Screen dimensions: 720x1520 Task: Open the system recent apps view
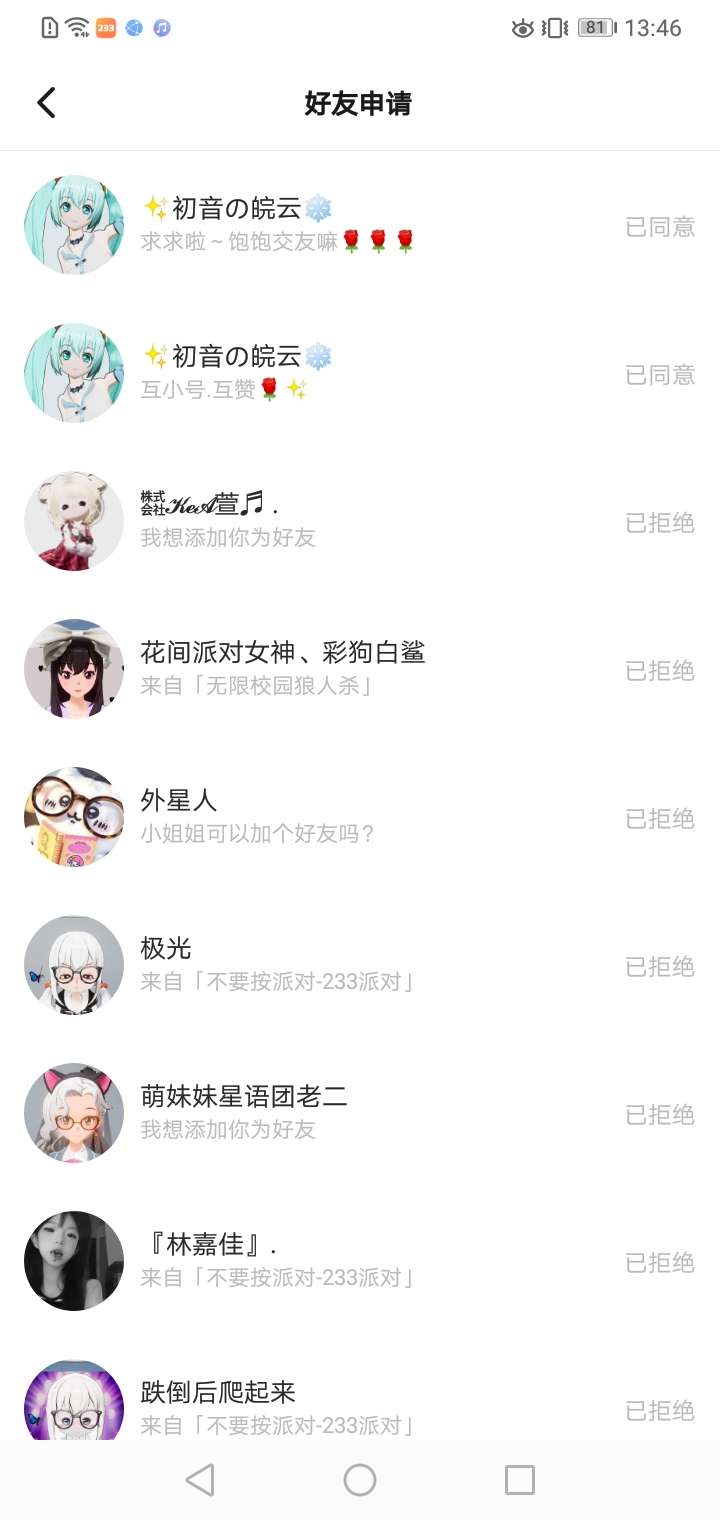click(520, 1480)
